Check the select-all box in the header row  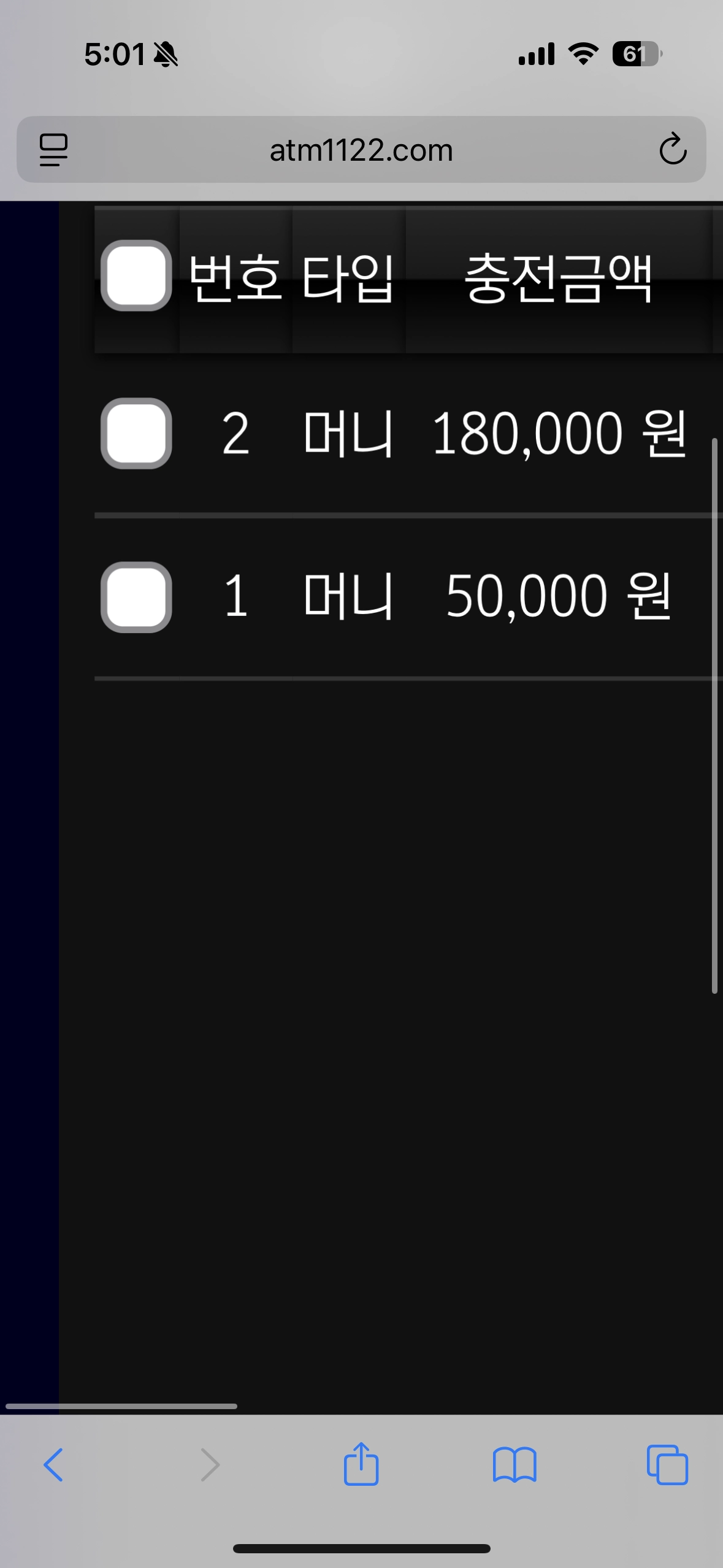(x=136, y=275)
